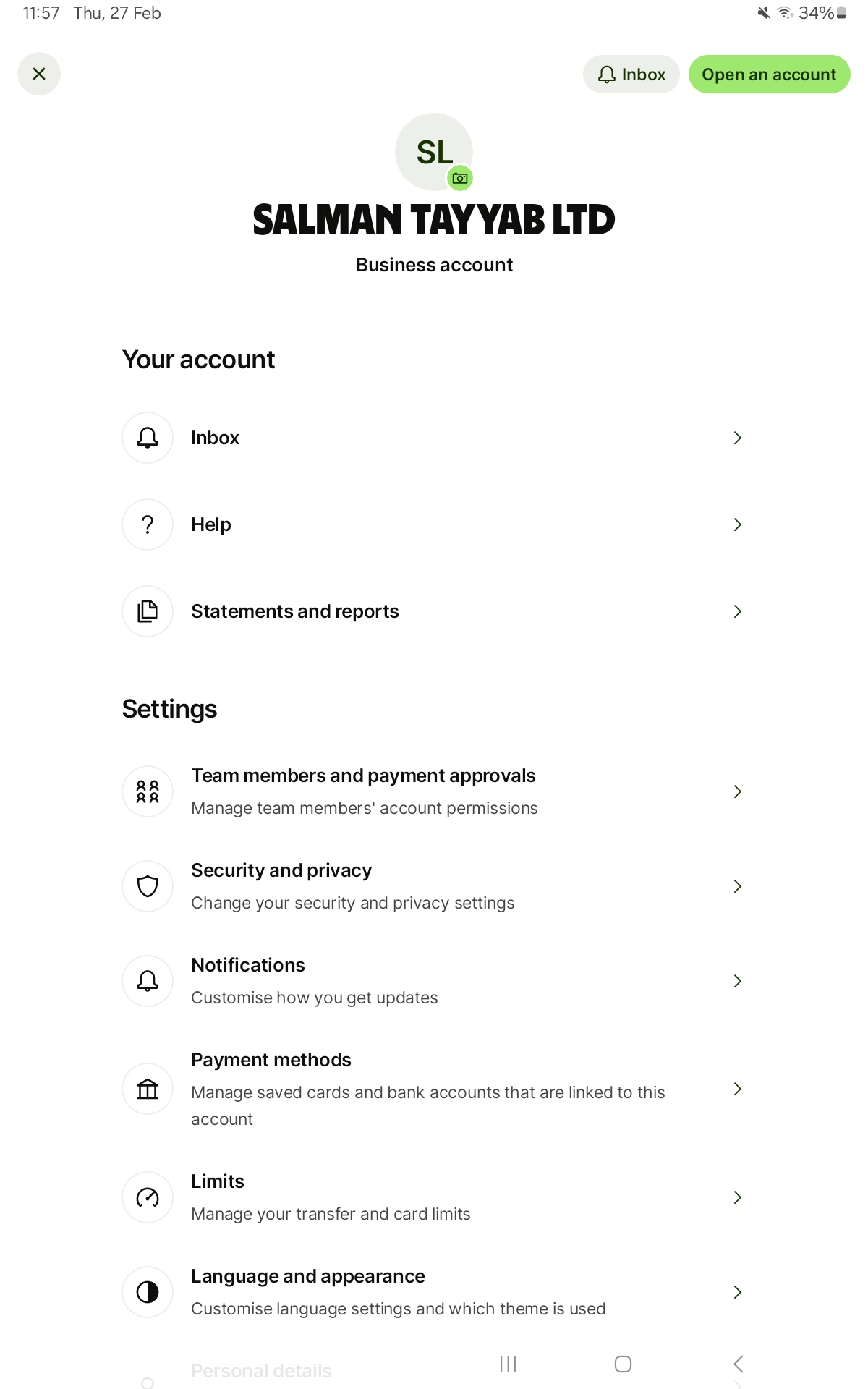
Task: Tap the system home button
Action: (x=623, y=1364)
